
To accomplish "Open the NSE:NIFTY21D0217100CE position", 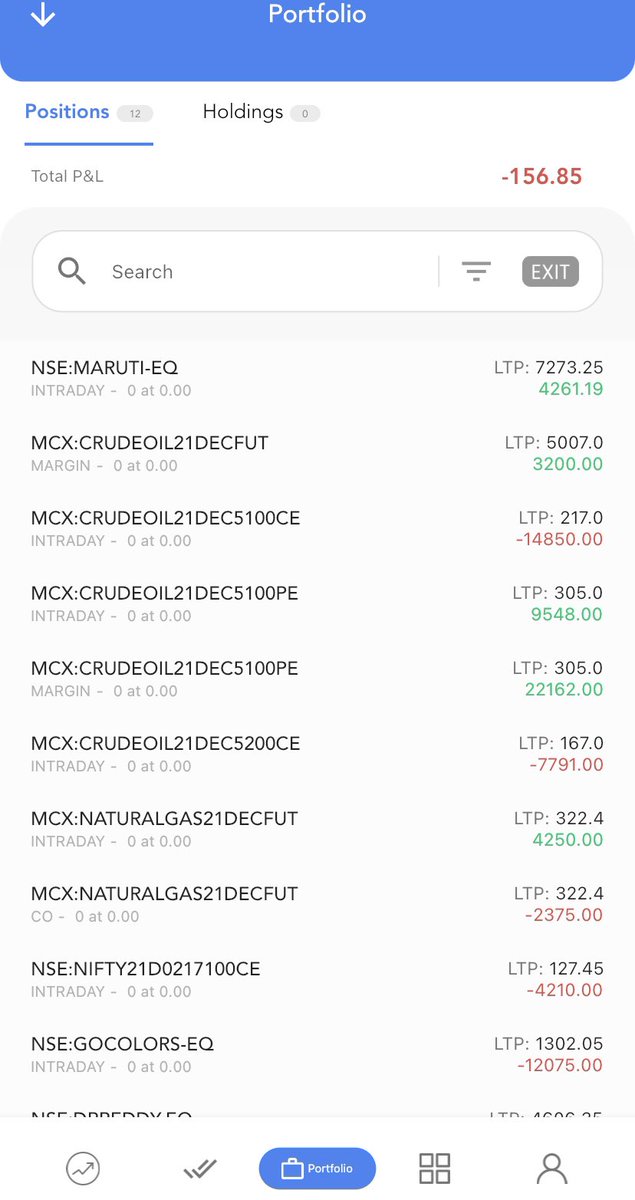I will pos(317,978).
